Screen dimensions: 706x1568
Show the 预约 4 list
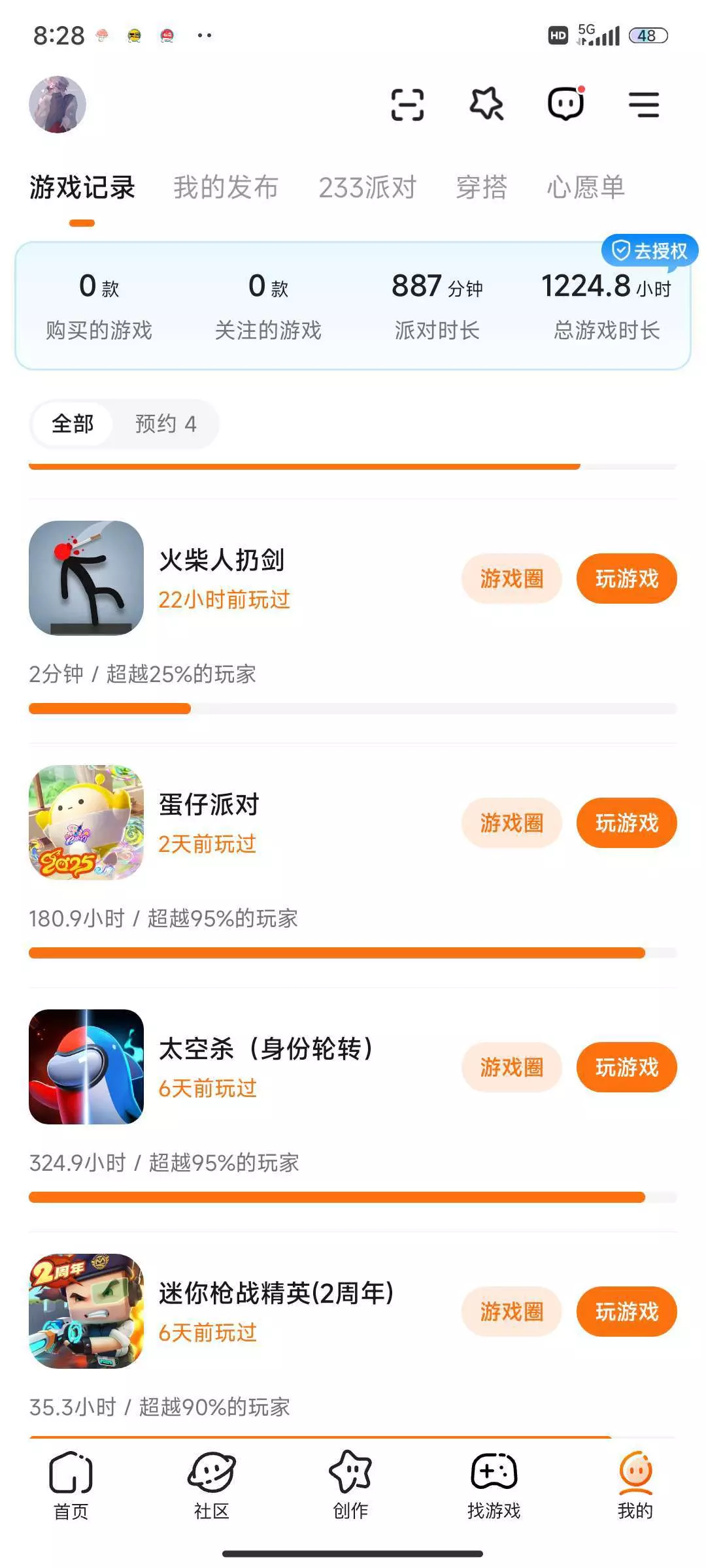click(x=165, y=424)
